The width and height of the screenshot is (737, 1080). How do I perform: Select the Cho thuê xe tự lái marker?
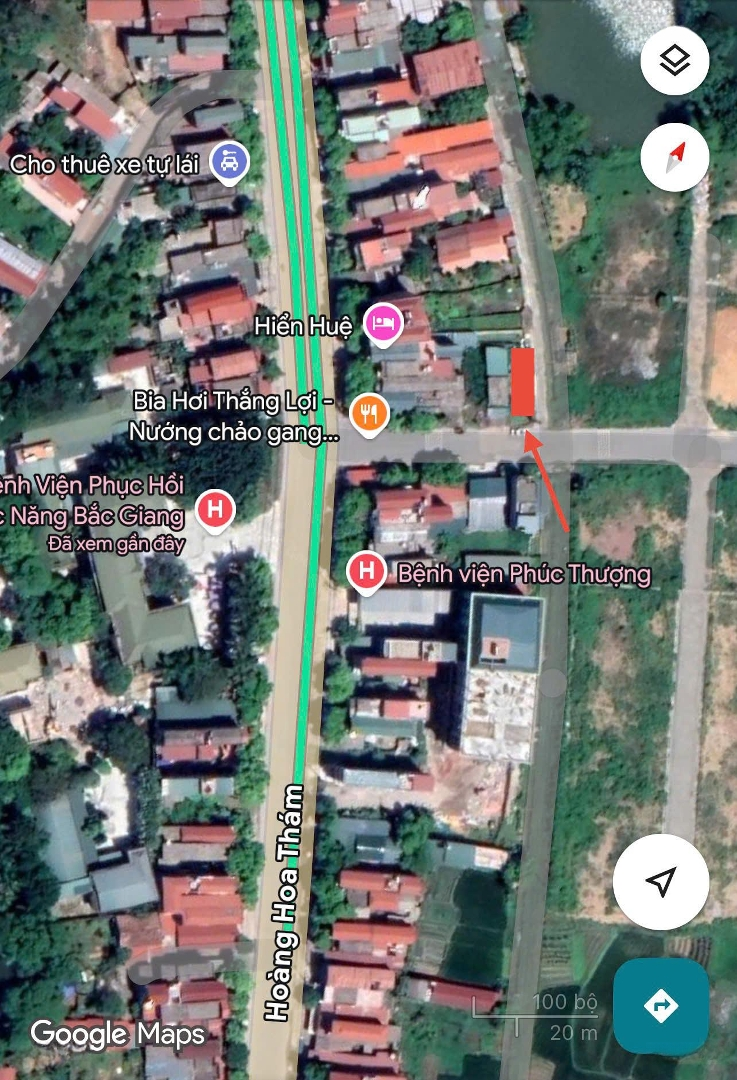click(230, 163)
